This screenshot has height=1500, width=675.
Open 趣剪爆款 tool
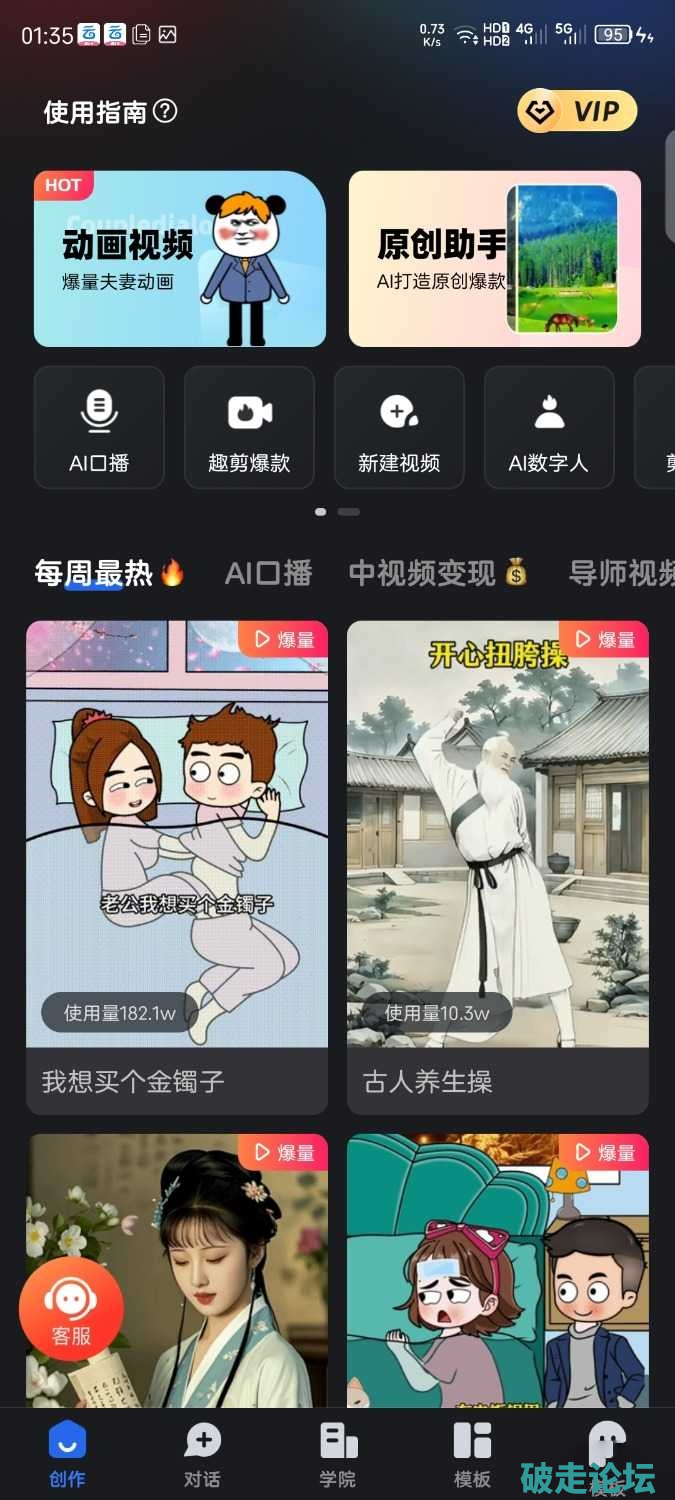[x=249, y=427]
